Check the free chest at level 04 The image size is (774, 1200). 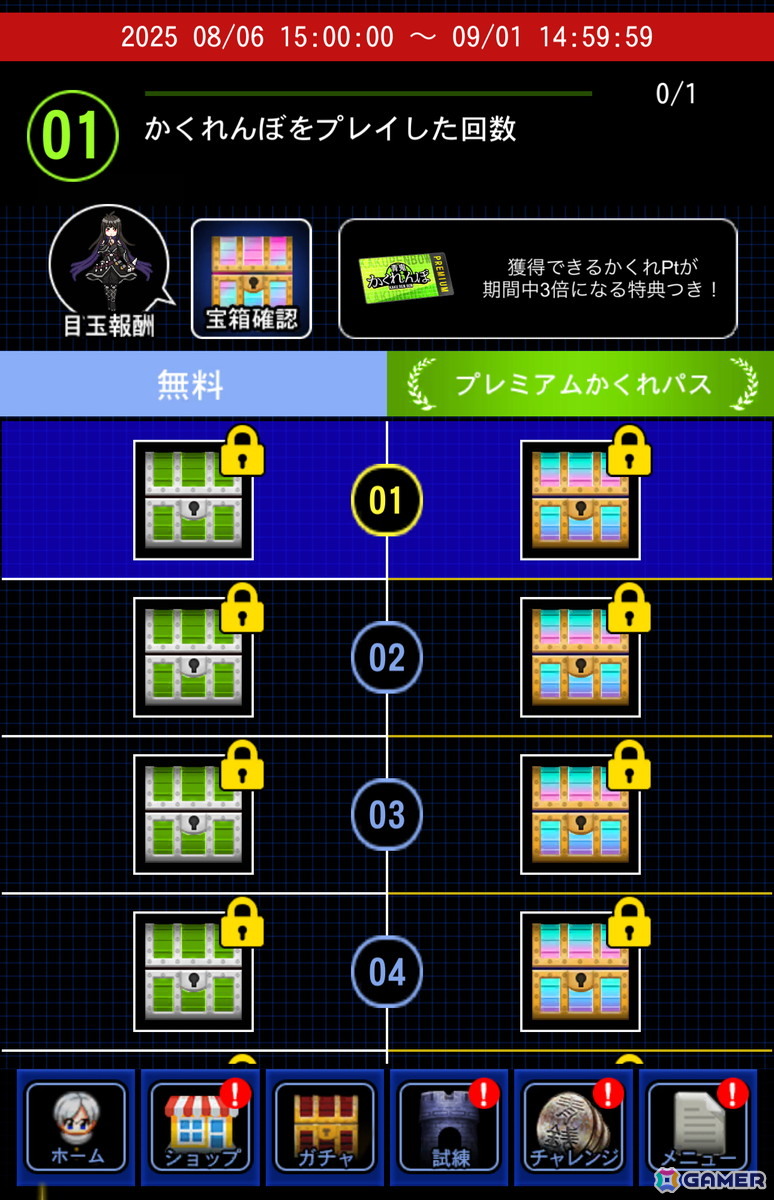193,971
